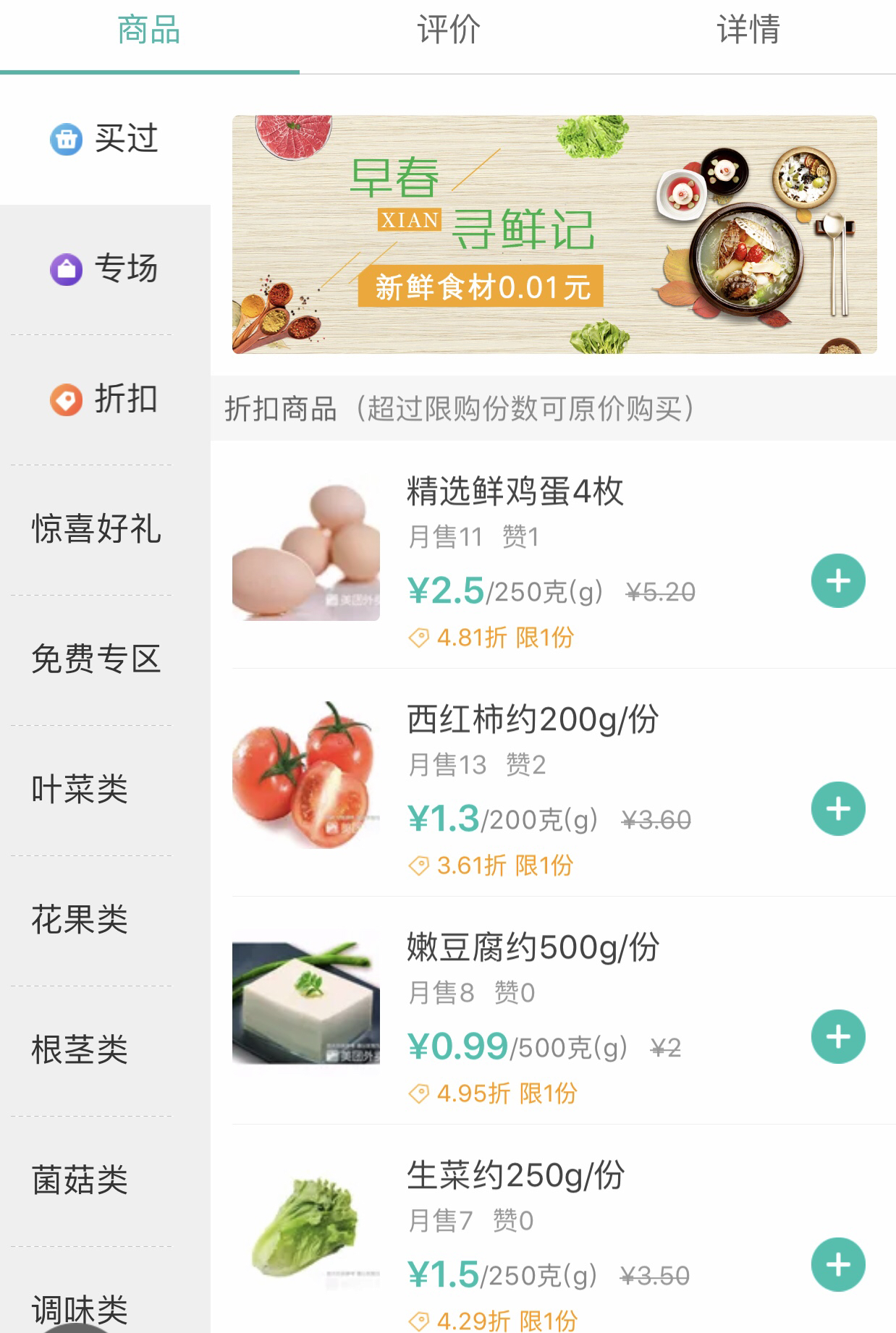Image resolution: width=896 pixels, height=1333 pixels.
Task: View the 嫩豆腐约500g/份 product image
Action: coord(306,1002)
